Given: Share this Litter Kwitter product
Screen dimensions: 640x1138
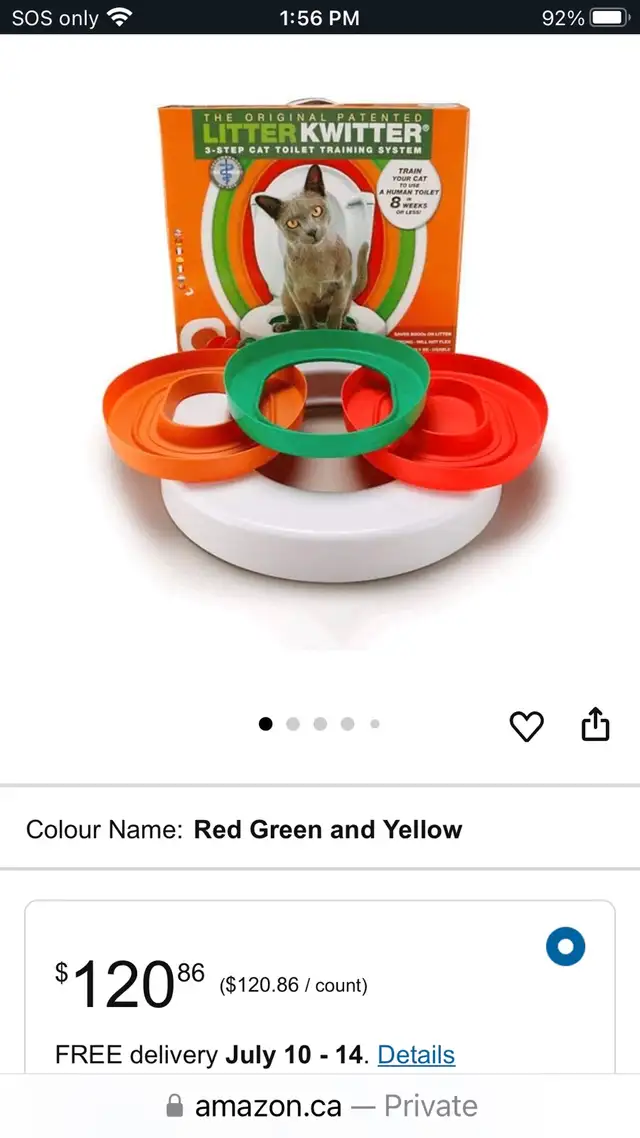Looking at the screenshot, I should pos(595,724).
